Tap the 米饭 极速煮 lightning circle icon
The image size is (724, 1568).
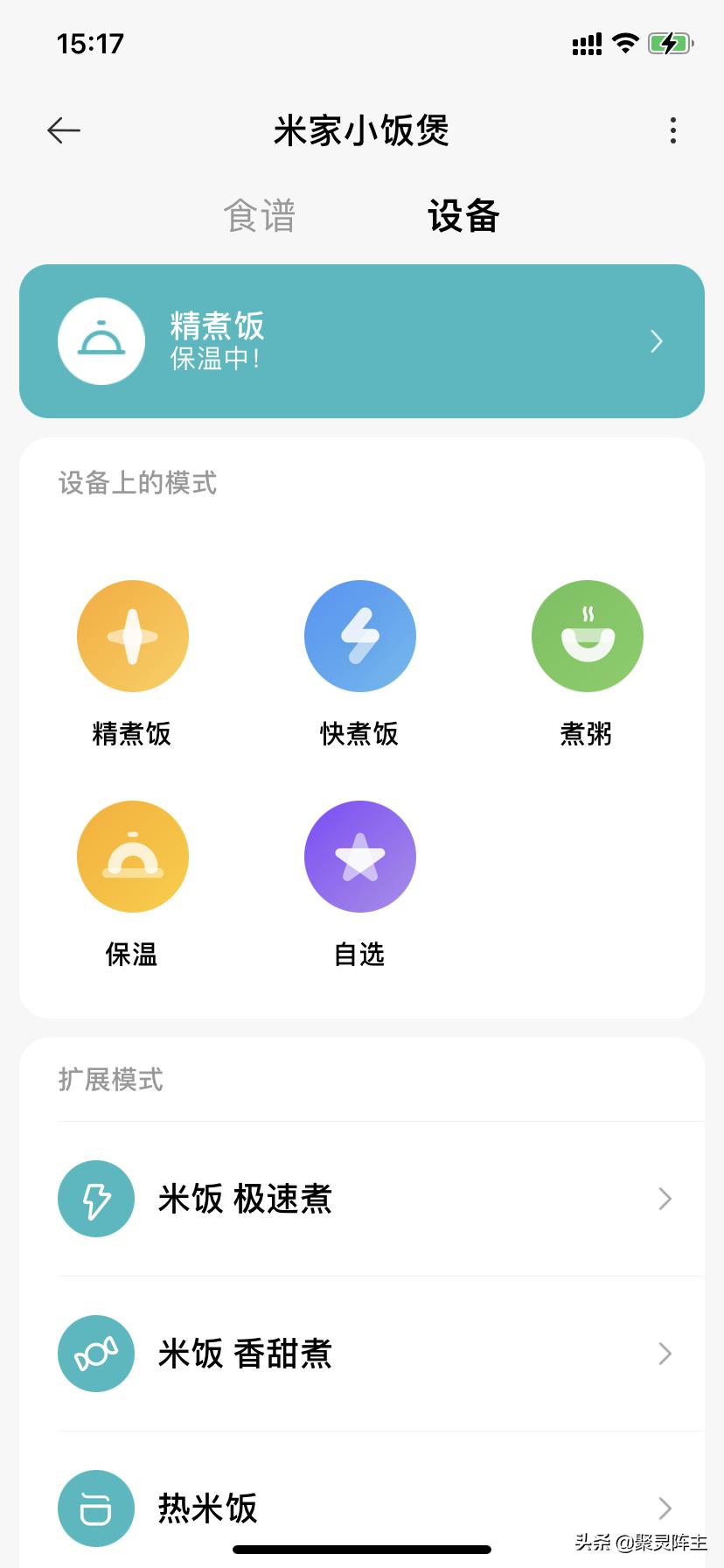point(96,1199)
